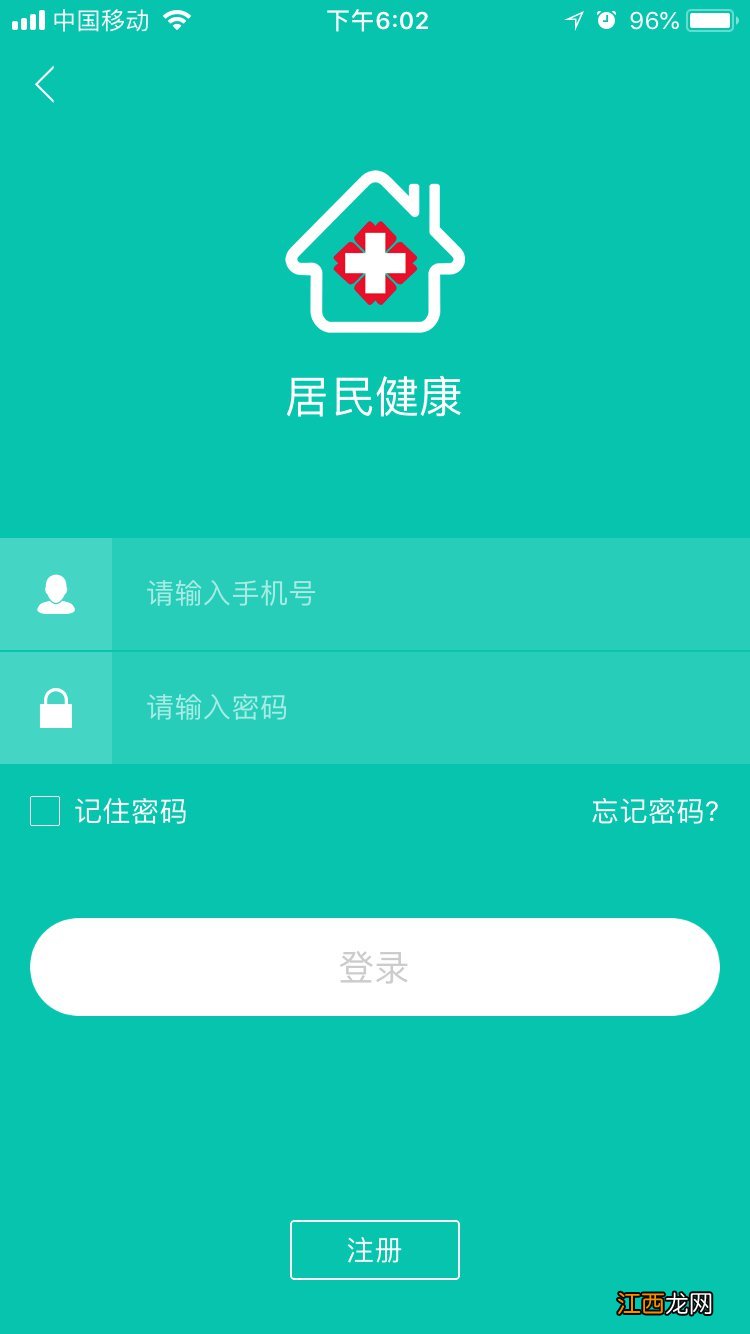
Task: Tap the alarm clock icon in status bar
Action: point(607,19)
